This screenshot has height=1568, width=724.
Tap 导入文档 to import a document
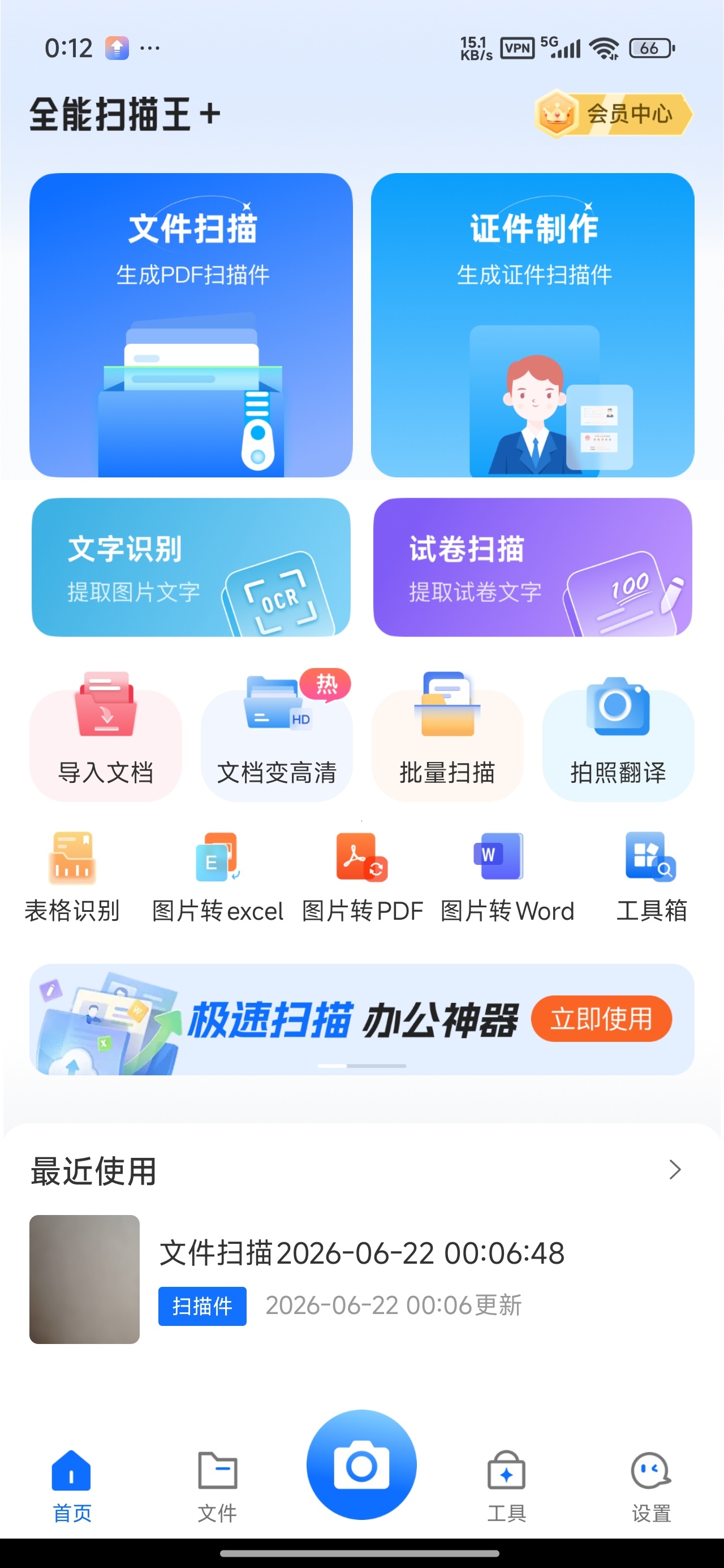(105, 736)
